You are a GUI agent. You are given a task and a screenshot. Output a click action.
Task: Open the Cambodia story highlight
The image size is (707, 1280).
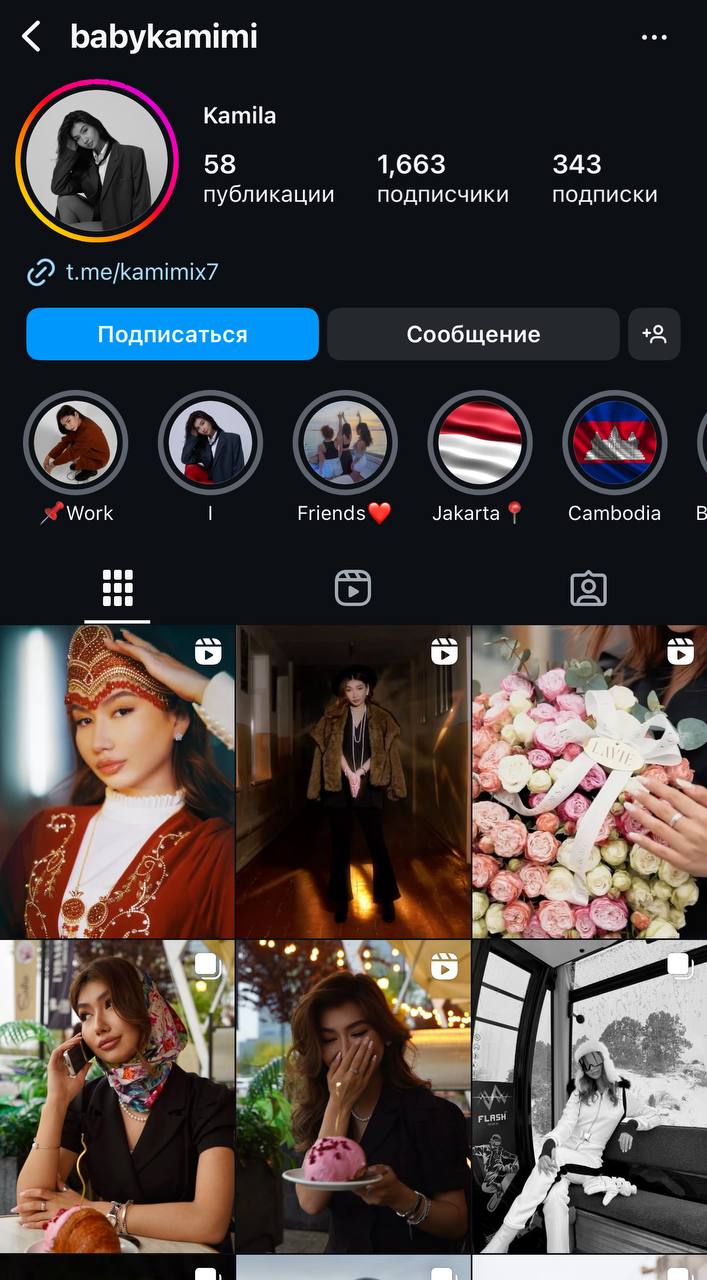(x=614, y=442)
